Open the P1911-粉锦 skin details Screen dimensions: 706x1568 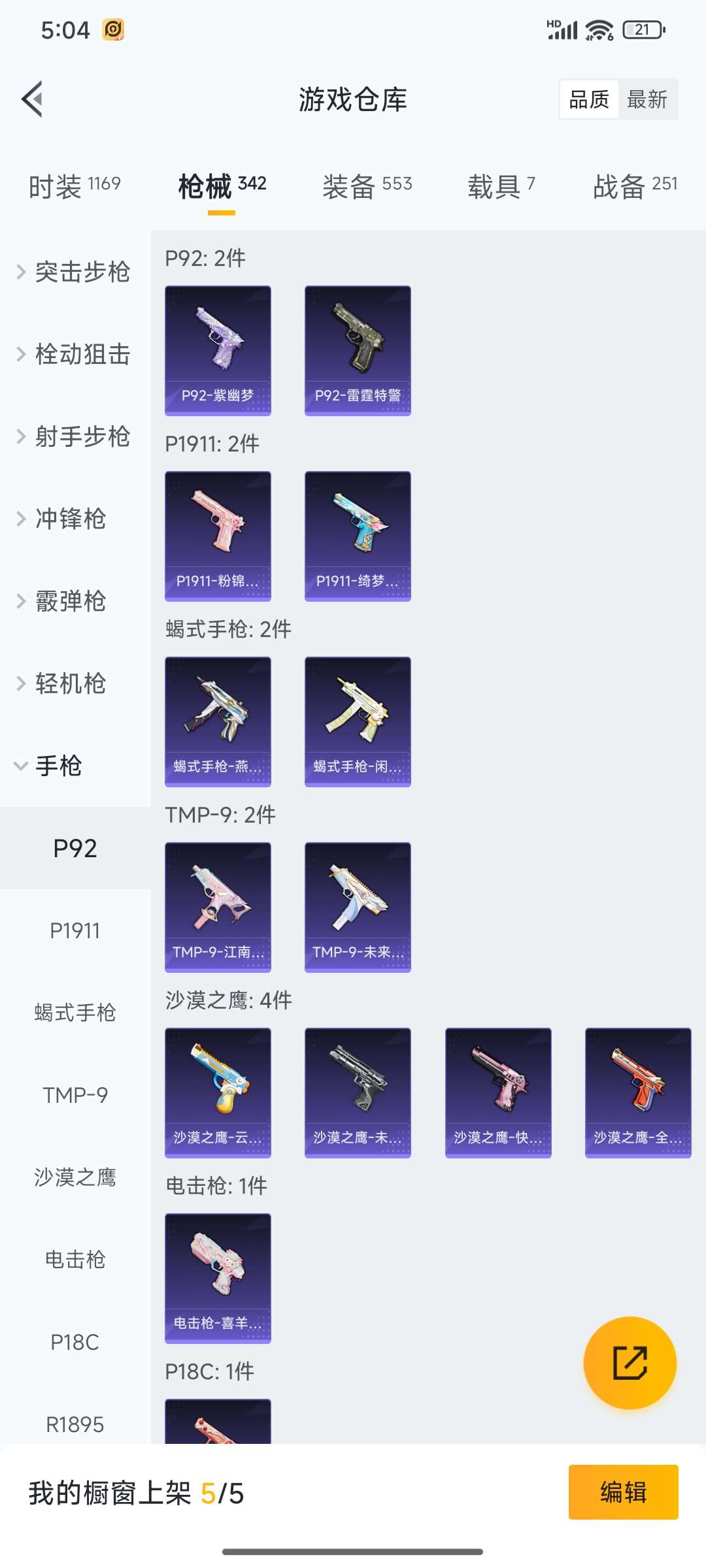click(218, 536)
